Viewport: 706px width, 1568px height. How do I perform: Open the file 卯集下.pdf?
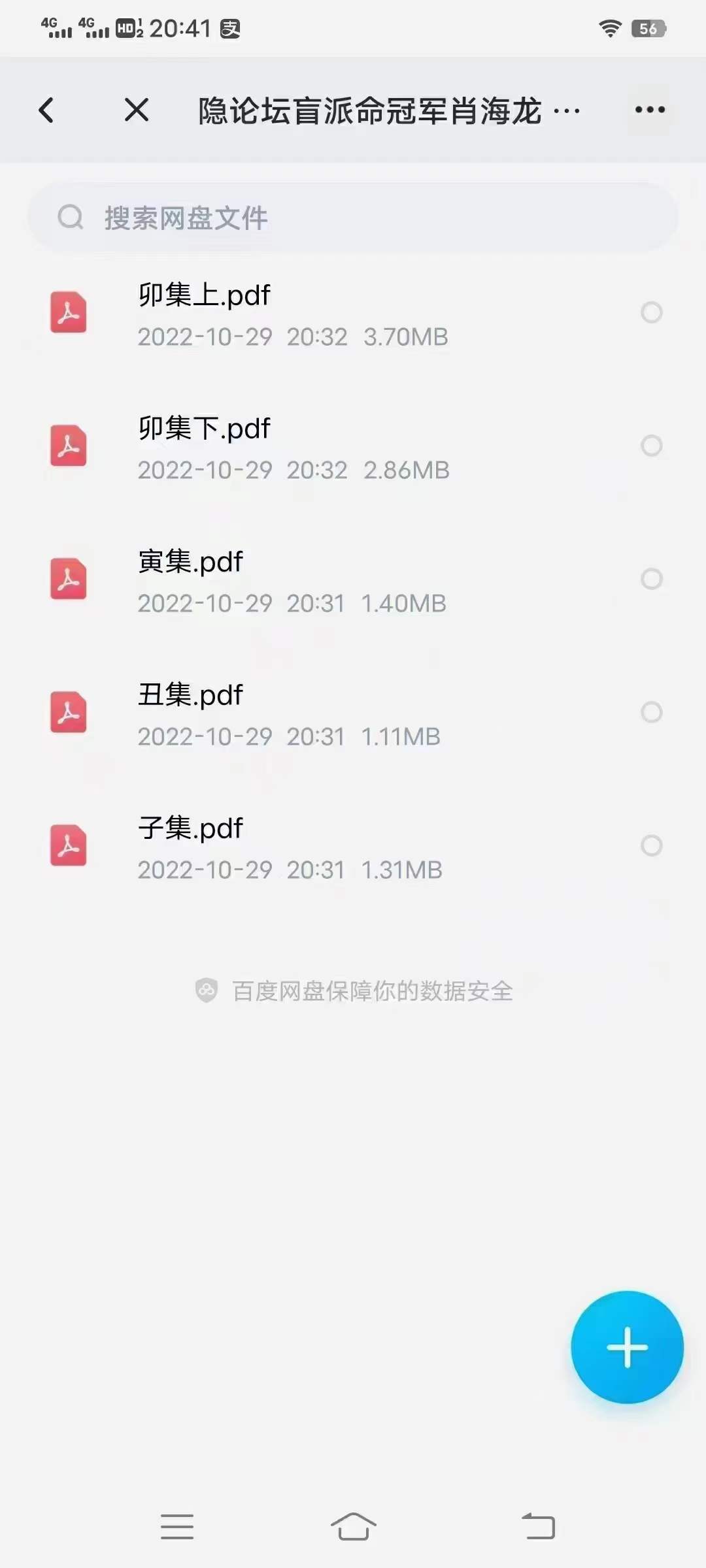point(353,447)
